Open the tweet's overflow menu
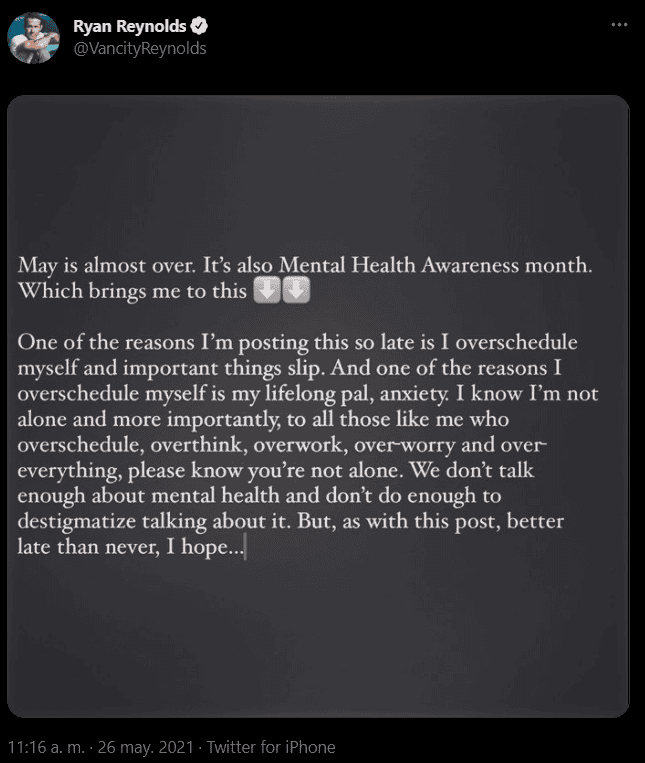 click(620, 22)
